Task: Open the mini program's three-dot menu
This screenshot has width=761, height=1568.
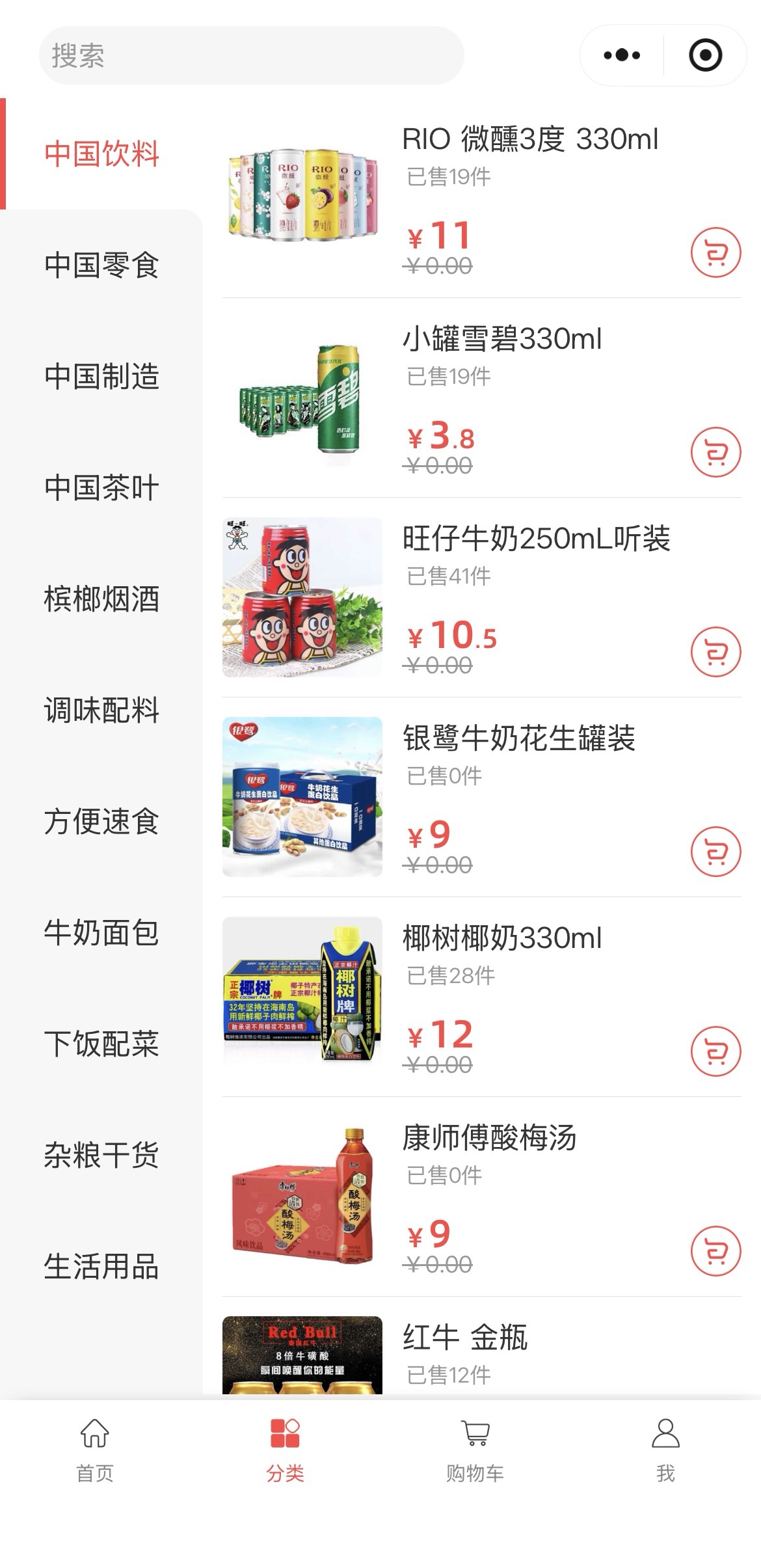Action: pyautogui.click(x=622, y=55)
